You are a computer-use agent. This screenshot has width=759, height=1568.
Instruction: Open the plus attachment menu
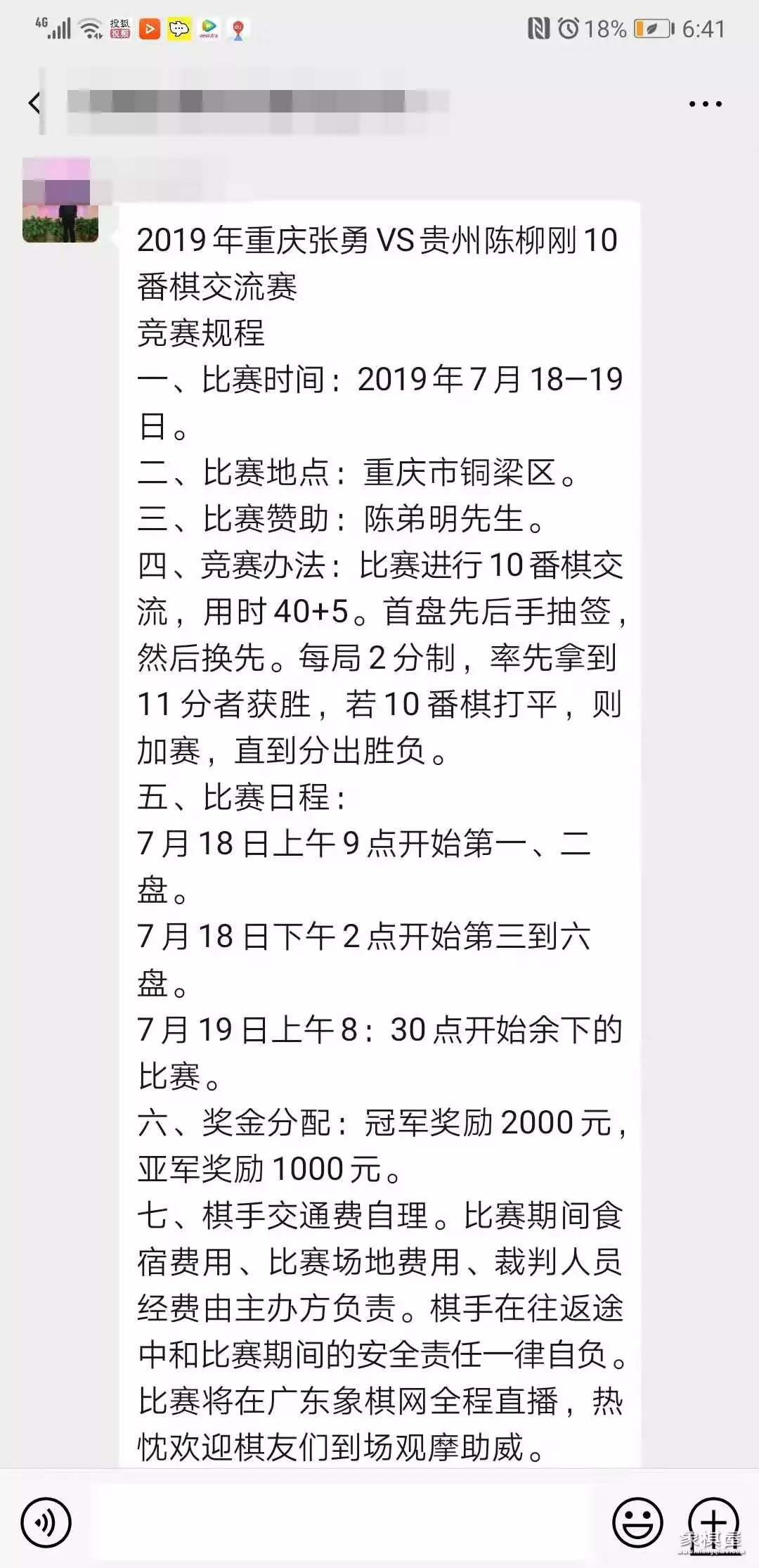pos(713,1523)
